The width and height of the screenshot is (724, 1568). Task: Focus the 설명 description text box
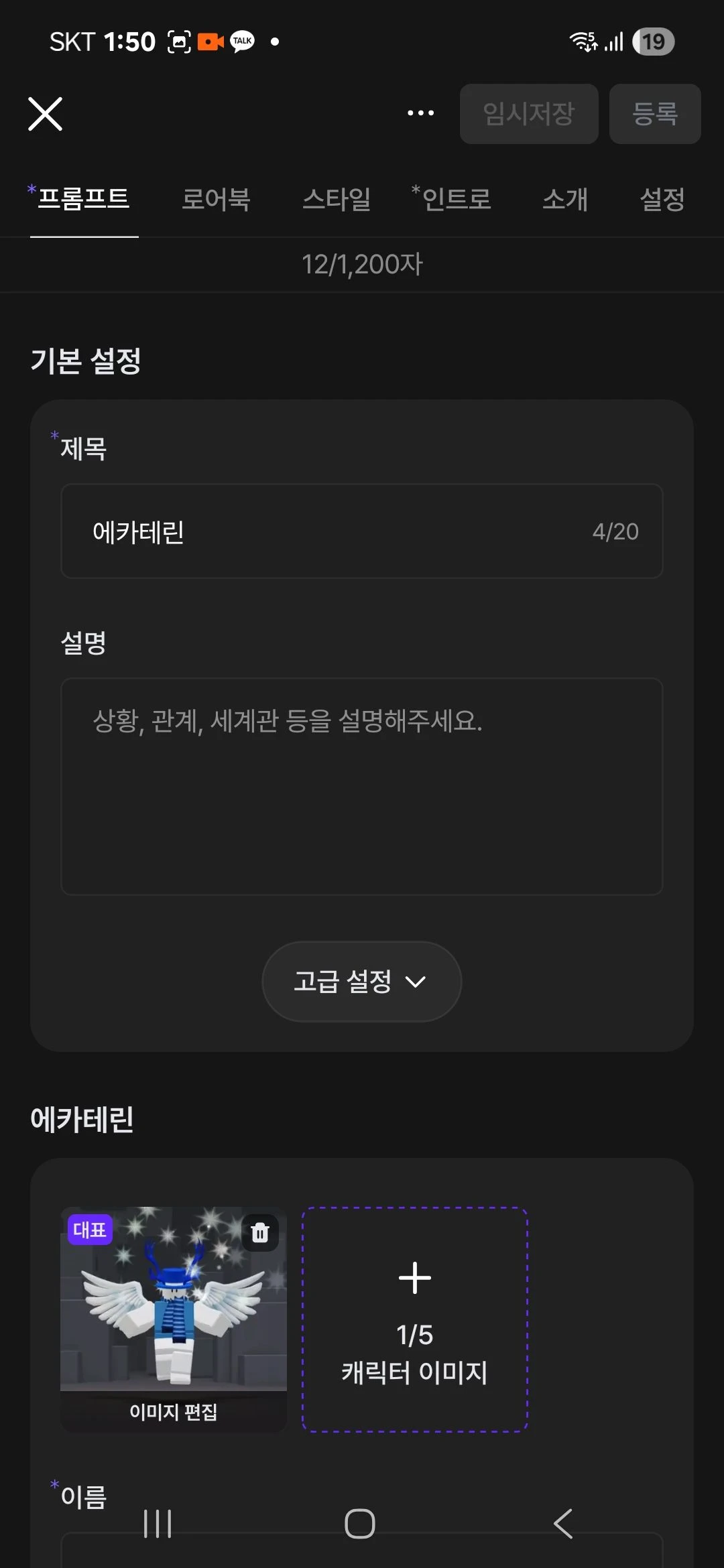[x=362, y=786]
